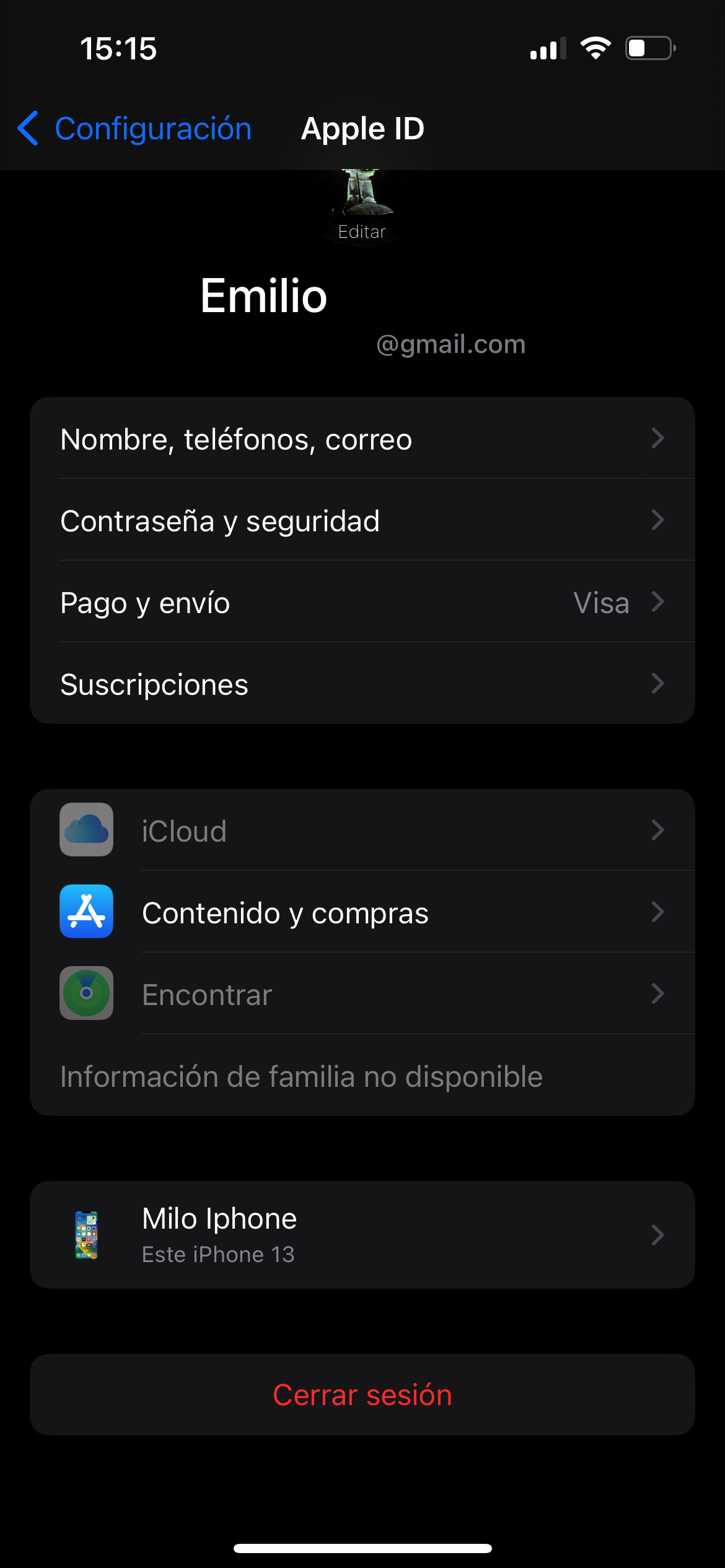The width and height of the screenshot is (725, 1568).
Task: Tap Cerrar sesión to sign out
Action: [x=362, y=1395]
